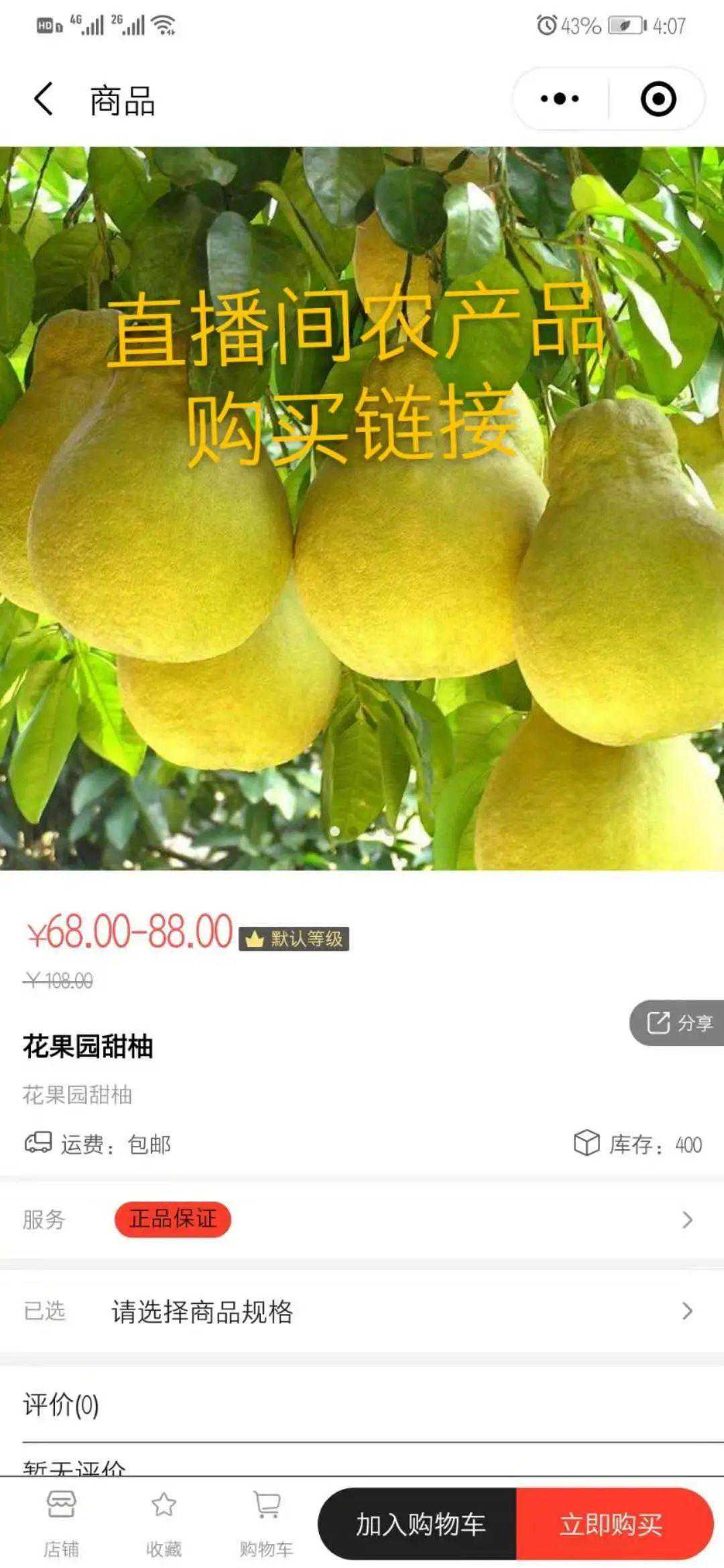
Task: Open the mini program three-dot menu
Action: click(x=560, y=99)
